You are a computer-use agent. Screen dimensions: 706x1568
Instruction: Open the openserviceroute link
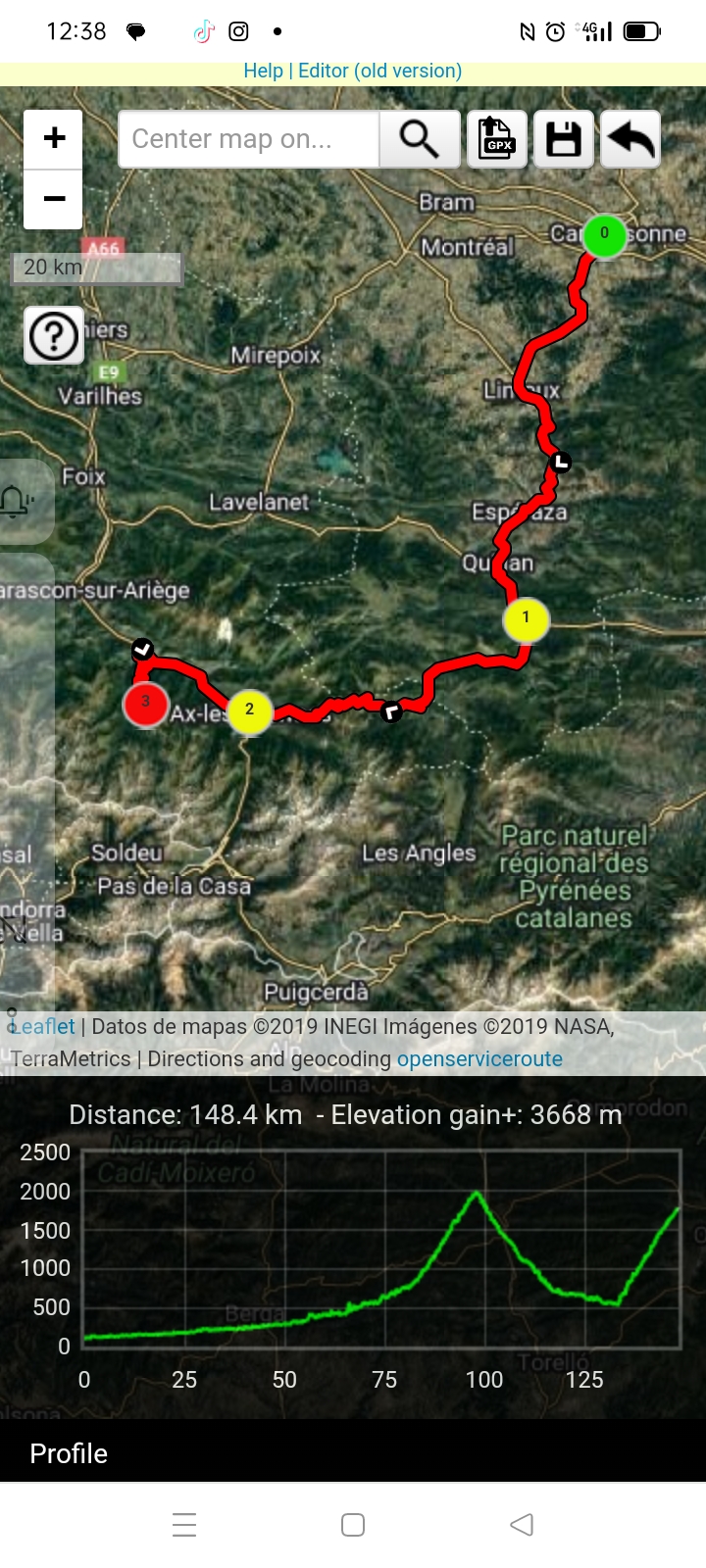coord(479,1058)
